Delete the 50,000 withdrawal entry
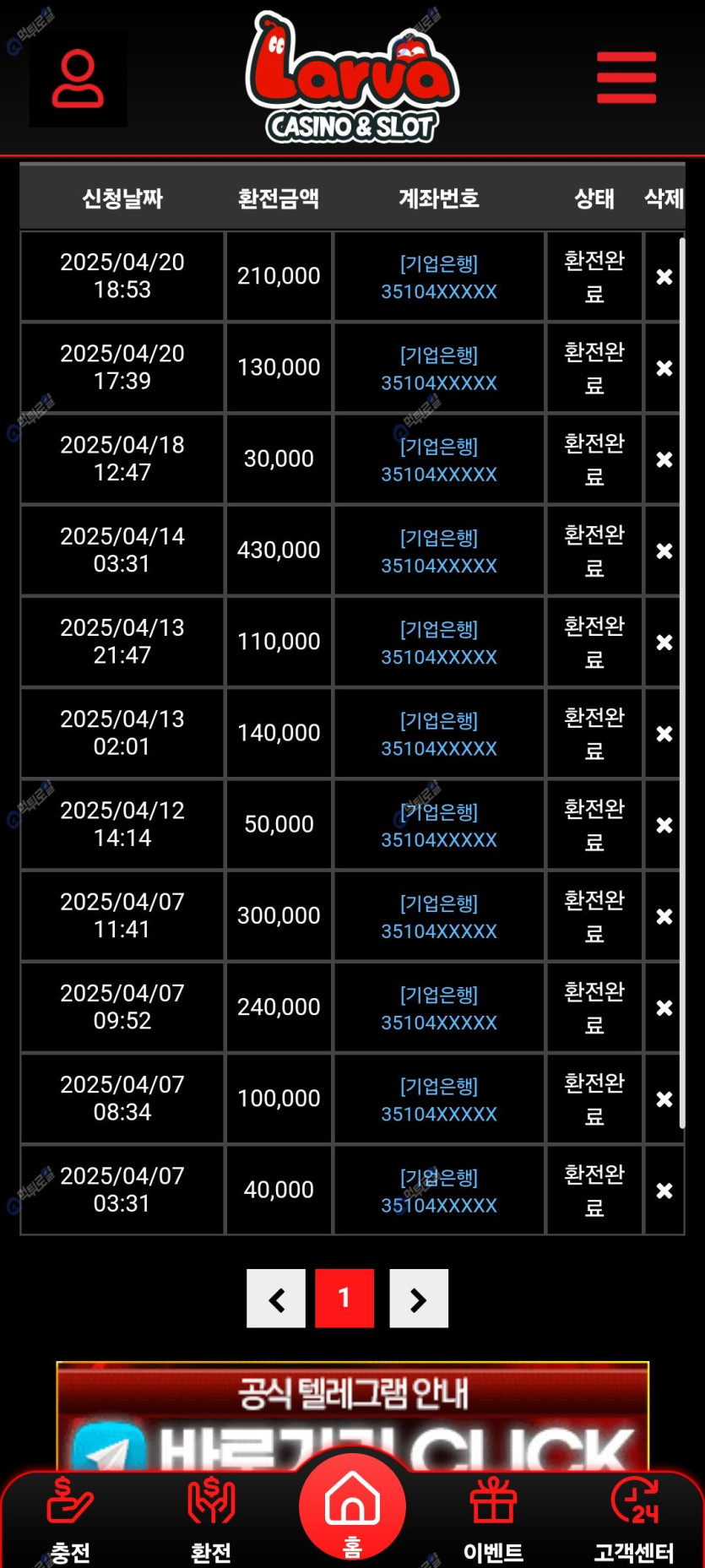This screenshot has width=705, height=1568. pyautogui.click(x=664, y=825)
